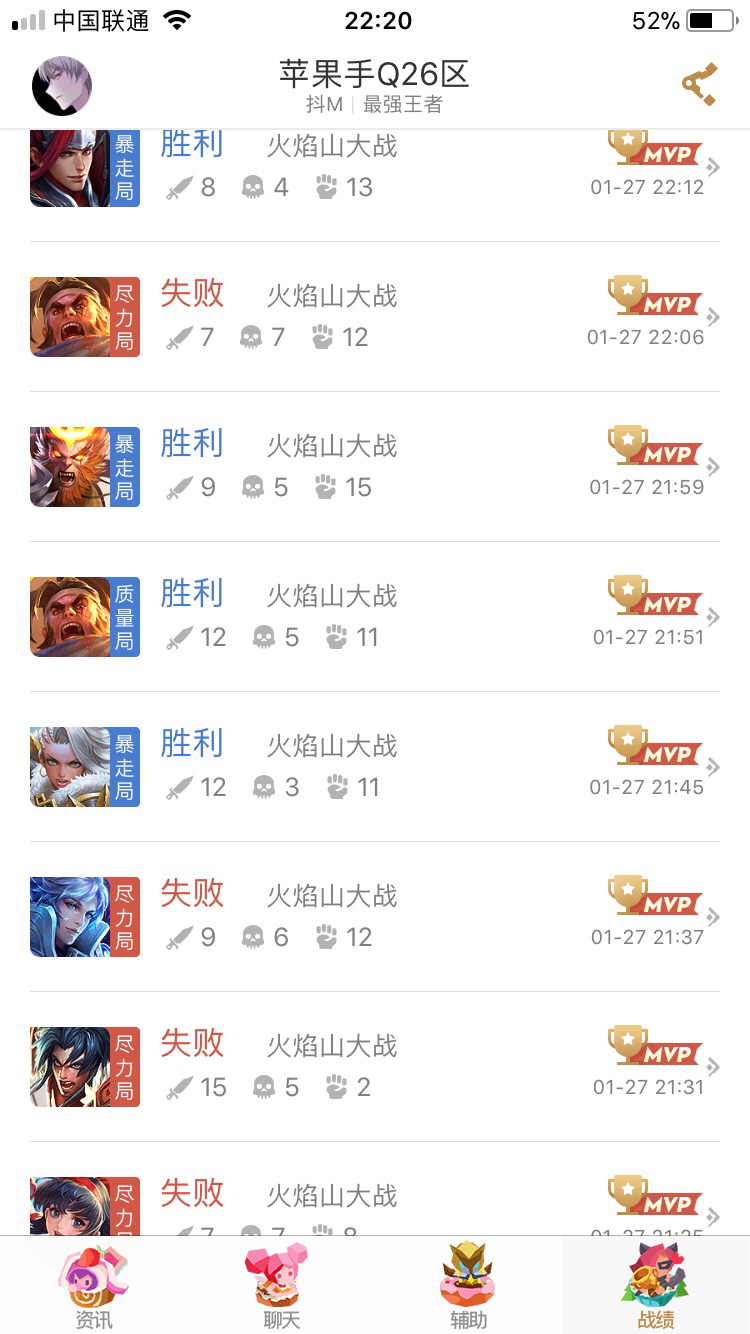Tap the share icon in the header
750x1334 pixels.
[700, 85]
